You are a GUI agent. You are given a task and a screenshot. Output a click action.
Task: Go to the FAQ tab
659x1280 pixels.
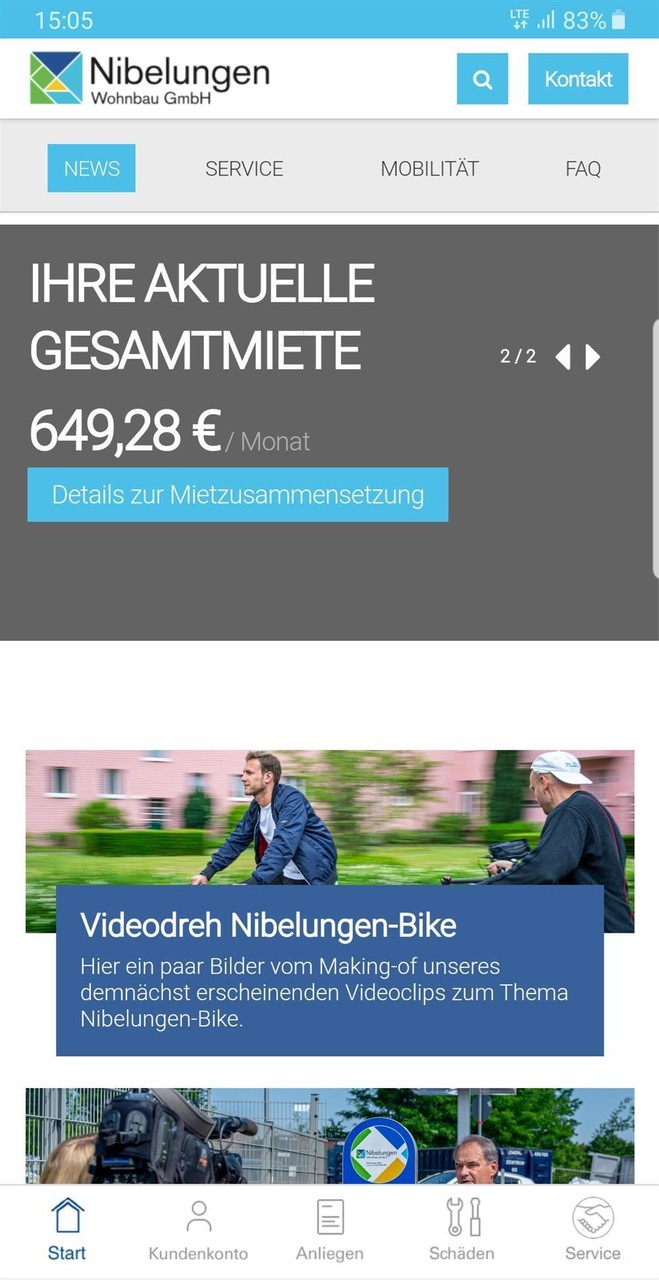click(x=583, y=169)
